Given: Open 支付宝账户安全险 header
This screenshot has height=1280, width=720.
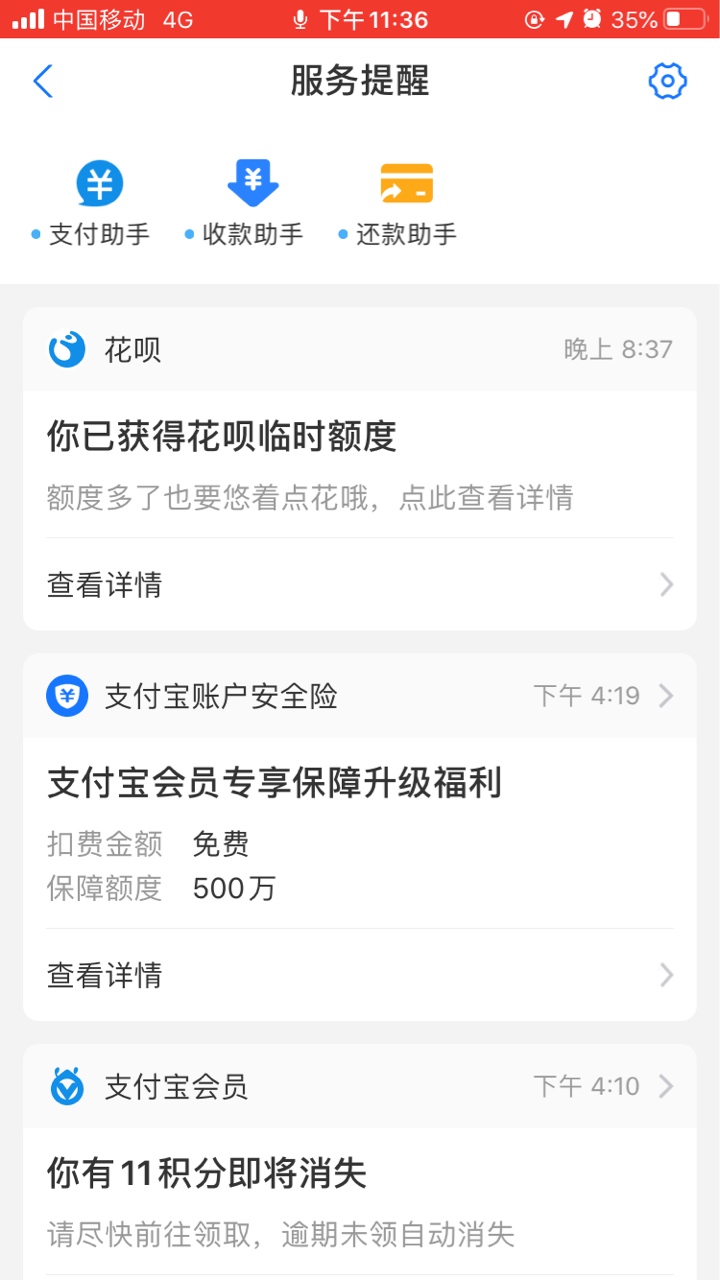Looking at the screenshot, I should click(x=360, y=696).
